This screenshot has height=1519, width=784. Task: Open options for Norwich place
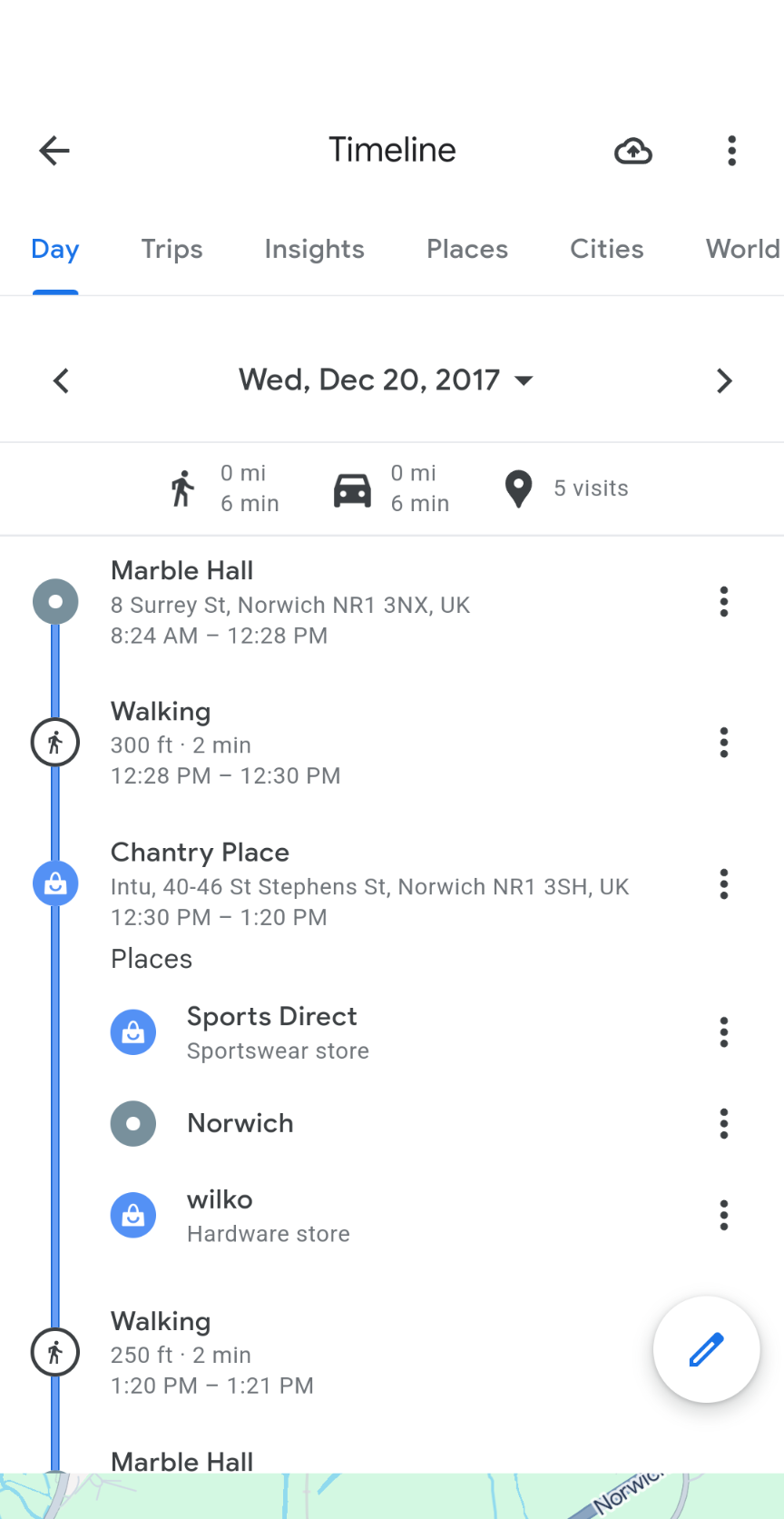[723, 1124]
